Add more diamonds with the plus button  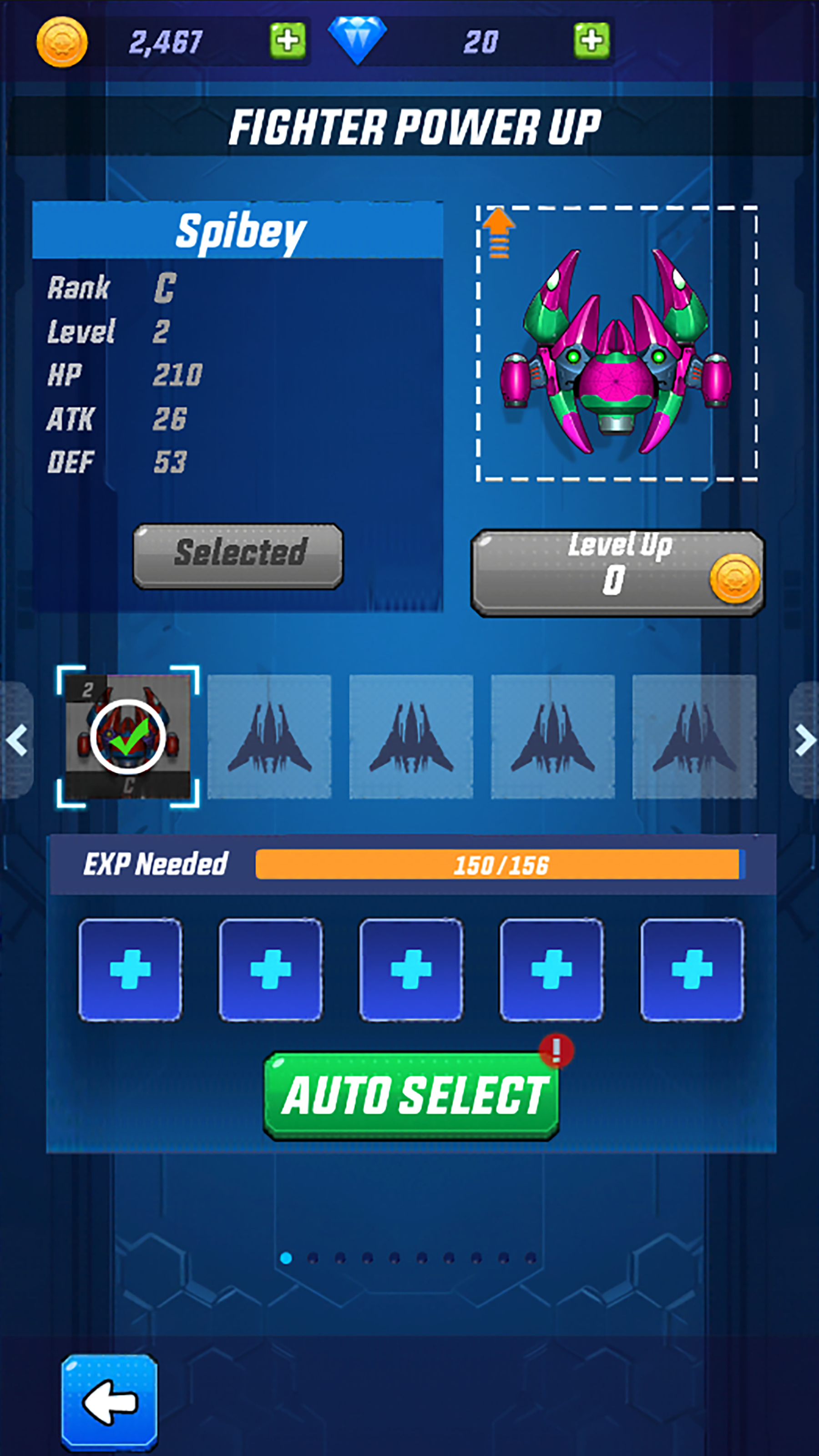591,40
